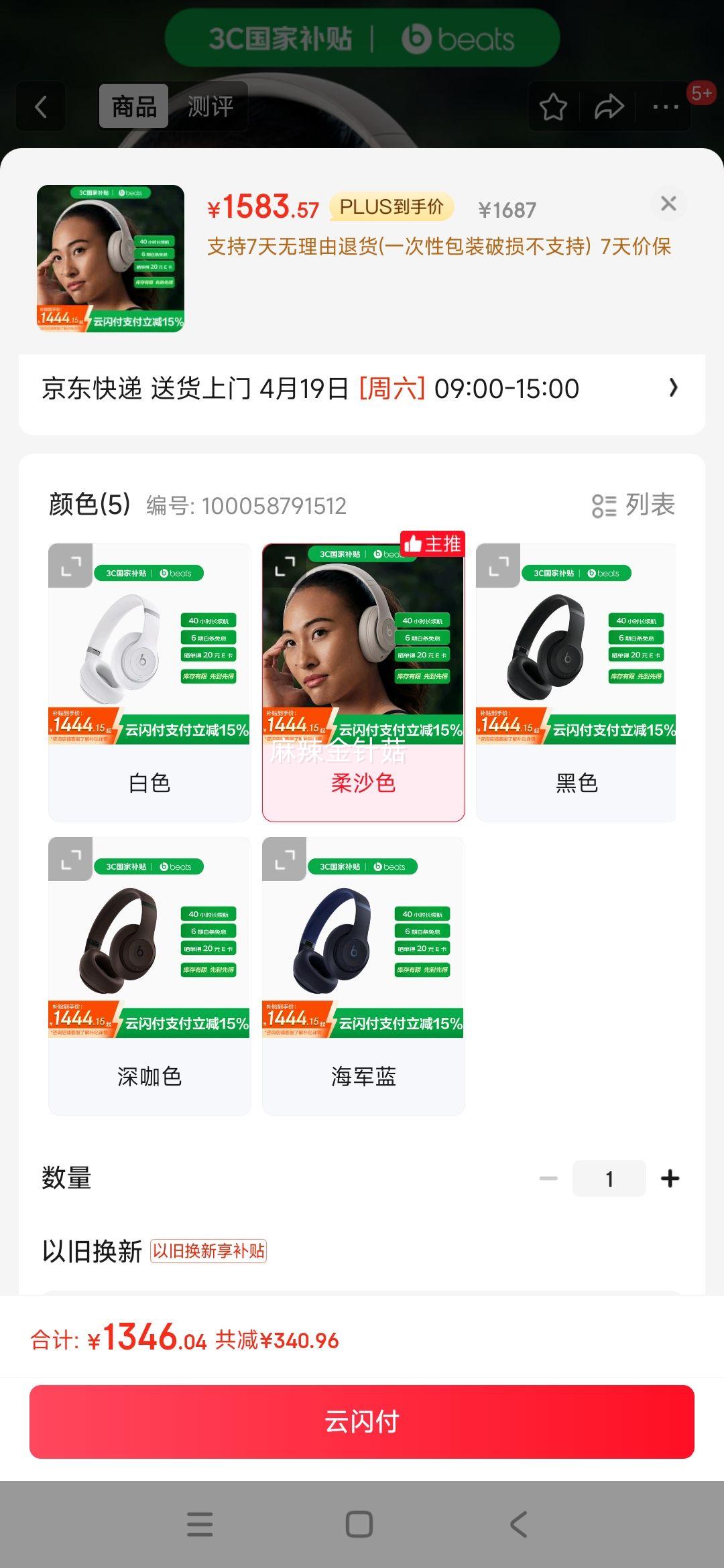This screenshot has height=1568, width=724.
Task: Open the 以旧换新享补贴 link
Action: tap(208, 1252)
